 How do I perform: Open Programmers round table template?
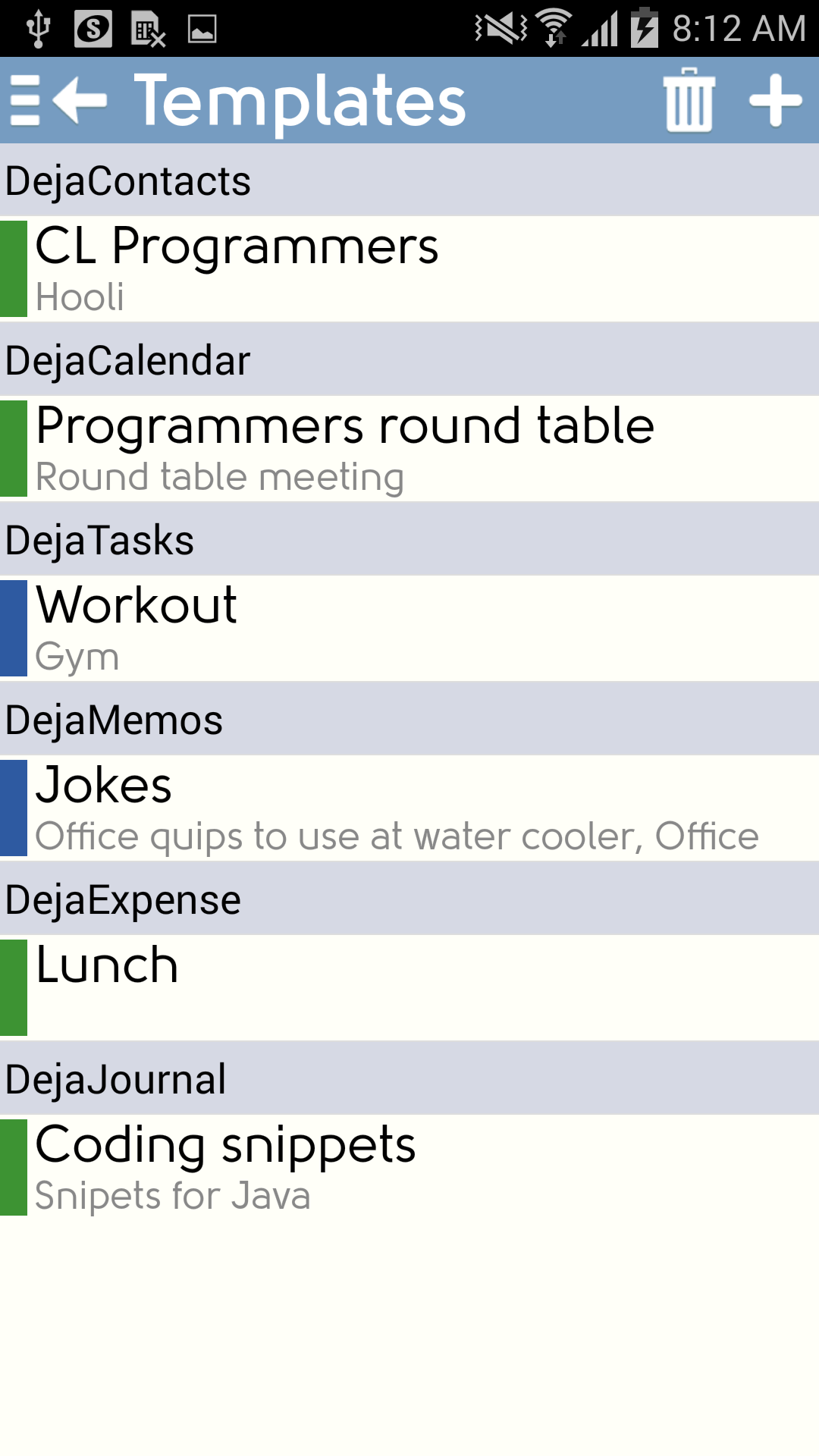(x=409, y=448)
